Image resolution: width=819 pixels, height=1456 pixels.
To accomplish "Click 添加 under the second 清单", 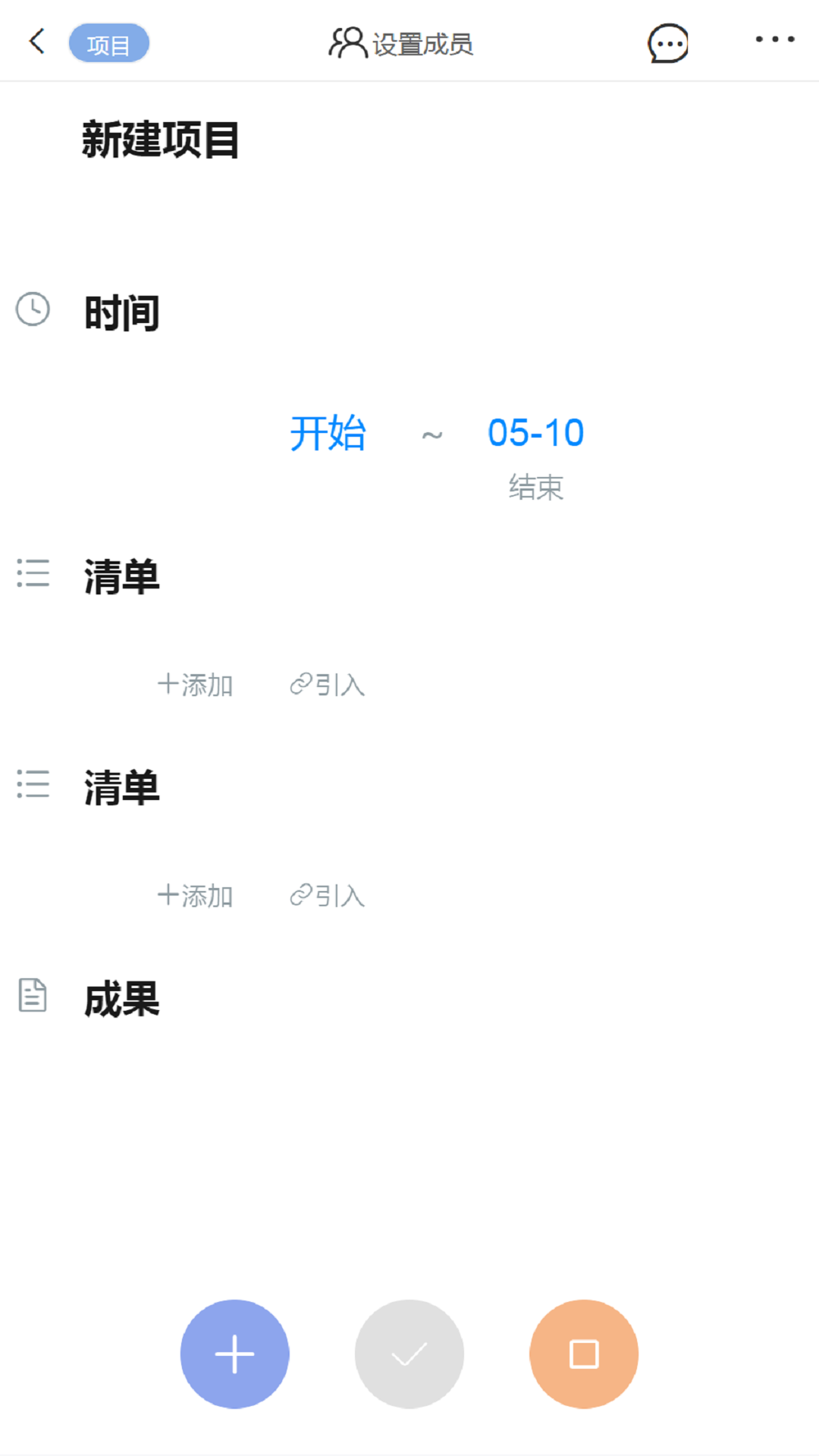I will [x=195, y=896].
